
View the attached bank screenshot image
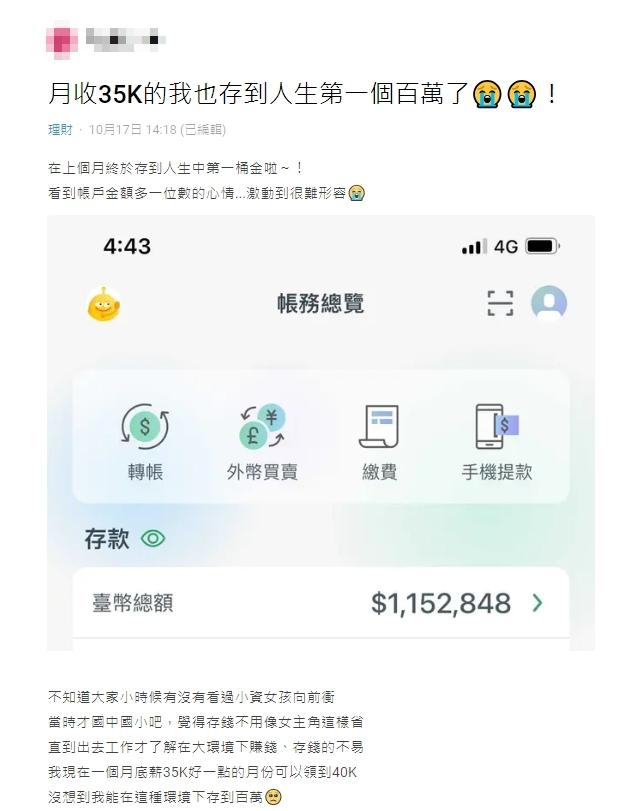pos(321,432)
